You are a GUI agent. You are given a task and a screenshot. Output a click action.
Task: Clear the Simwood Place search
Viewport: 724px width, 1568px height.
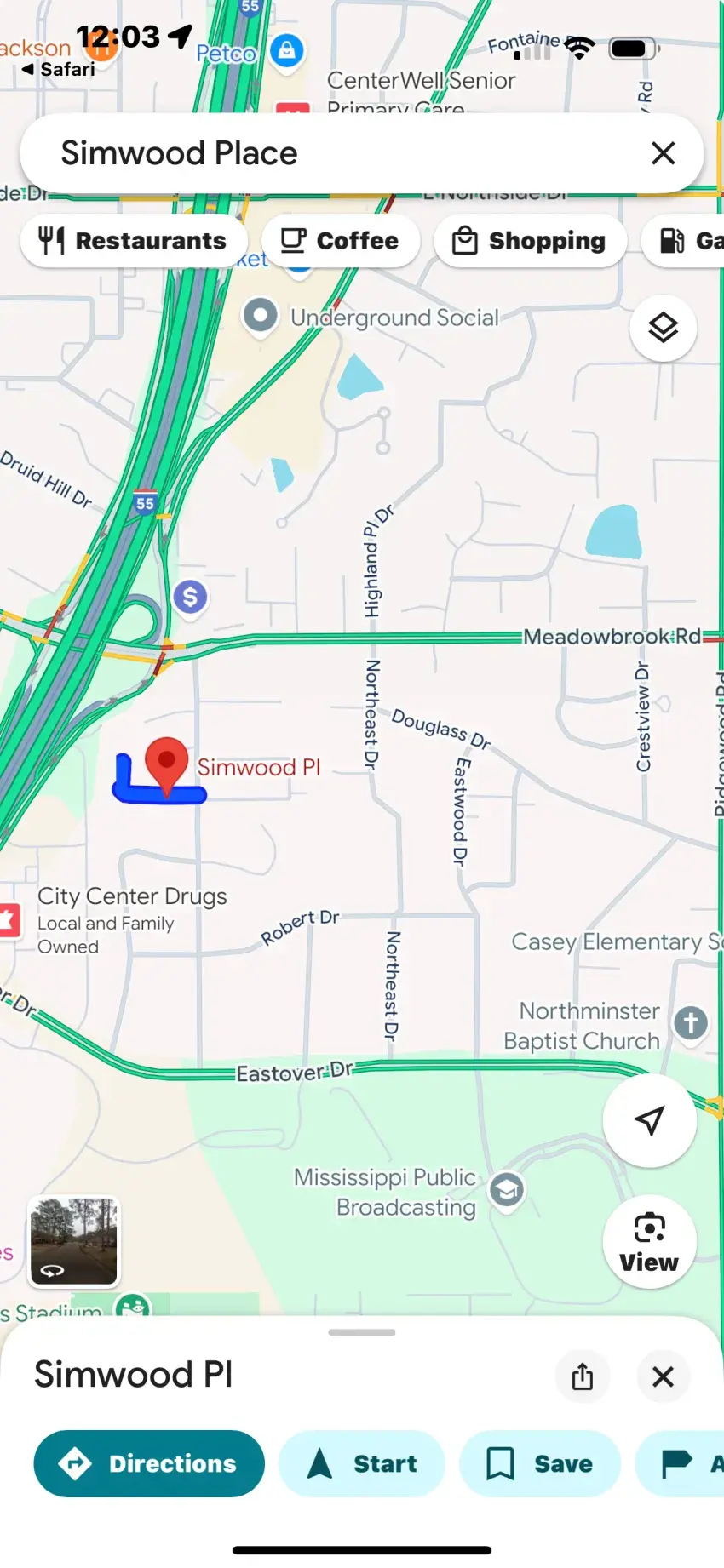663,154
